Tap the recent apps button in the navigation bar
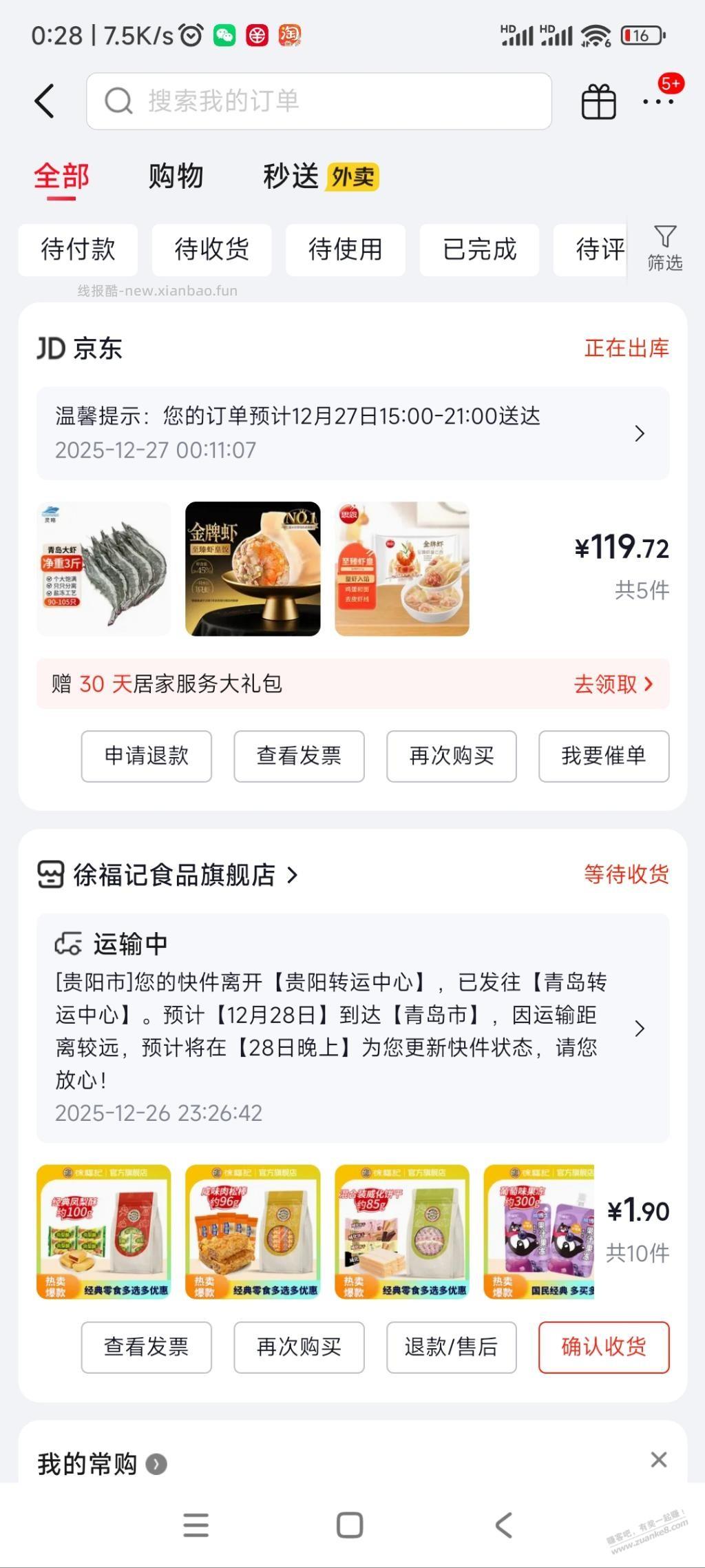Image resolution: width=705 pixels, height=1568 pixels. click(196, 1525)
